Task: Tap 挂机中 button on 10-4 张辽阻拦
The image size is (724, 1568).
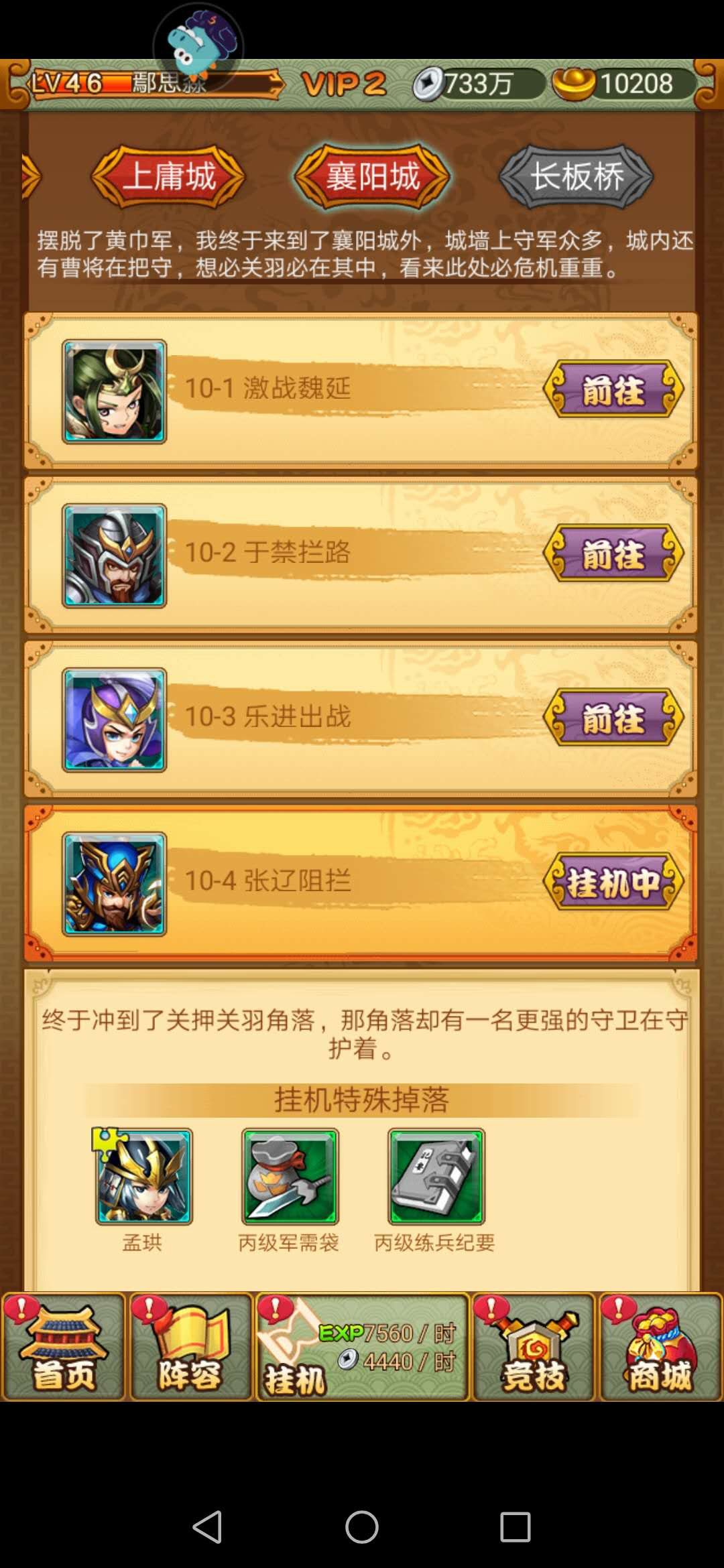Action: [613, 882]
